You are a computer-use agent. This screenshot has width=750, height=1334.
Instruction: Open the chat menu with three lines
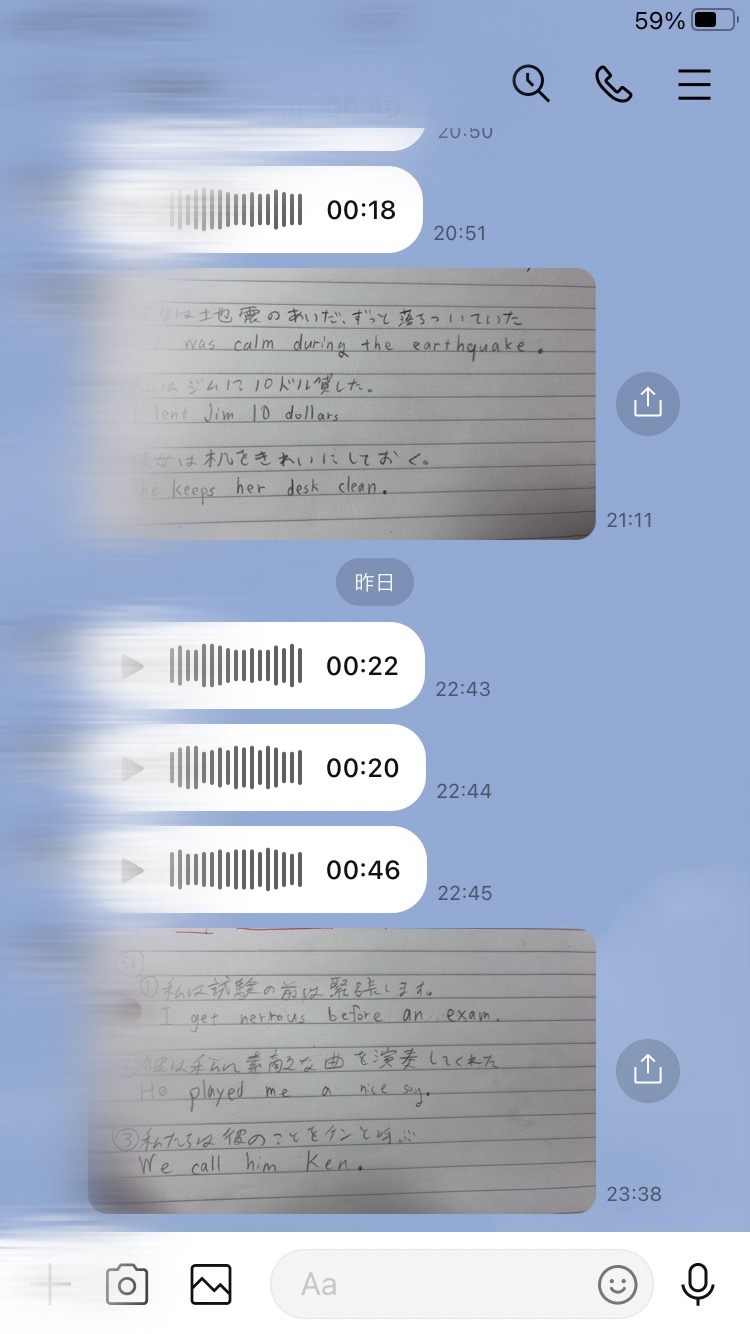pyautogui.click(x=694, y=85)
